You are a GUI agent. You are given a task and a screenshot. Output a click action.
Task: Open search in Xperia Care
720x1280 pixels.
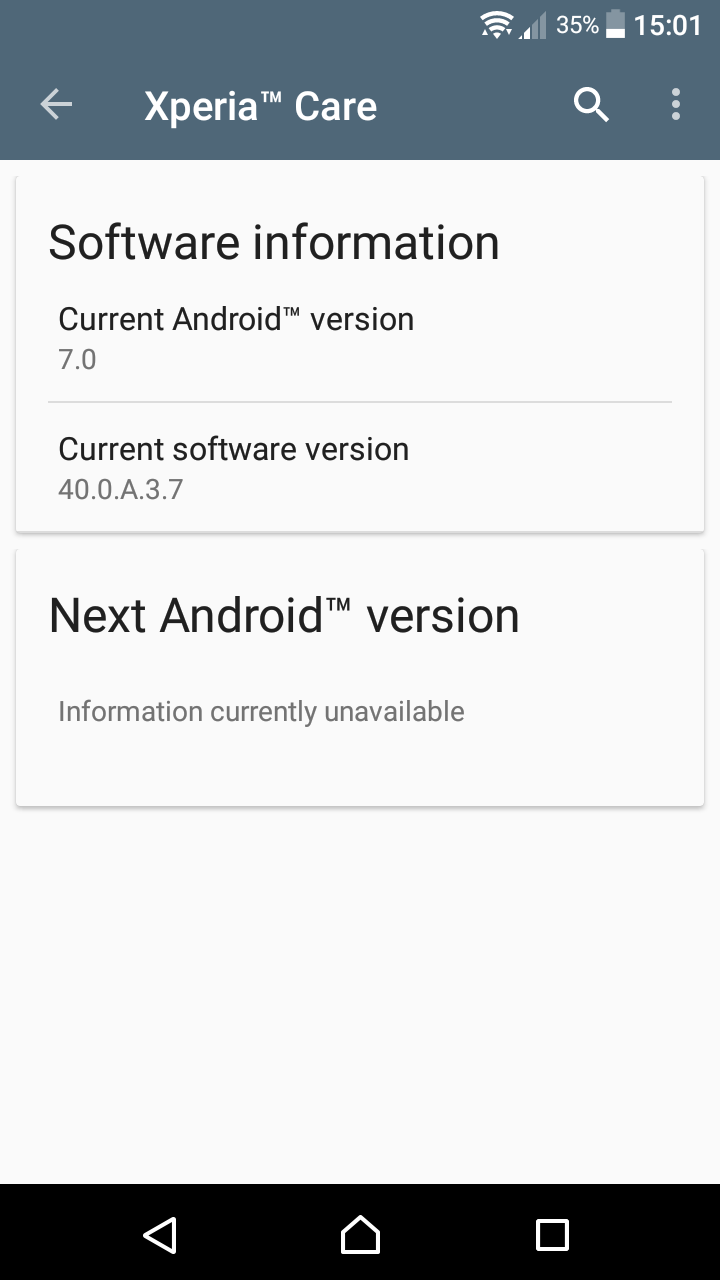point(591,105)
